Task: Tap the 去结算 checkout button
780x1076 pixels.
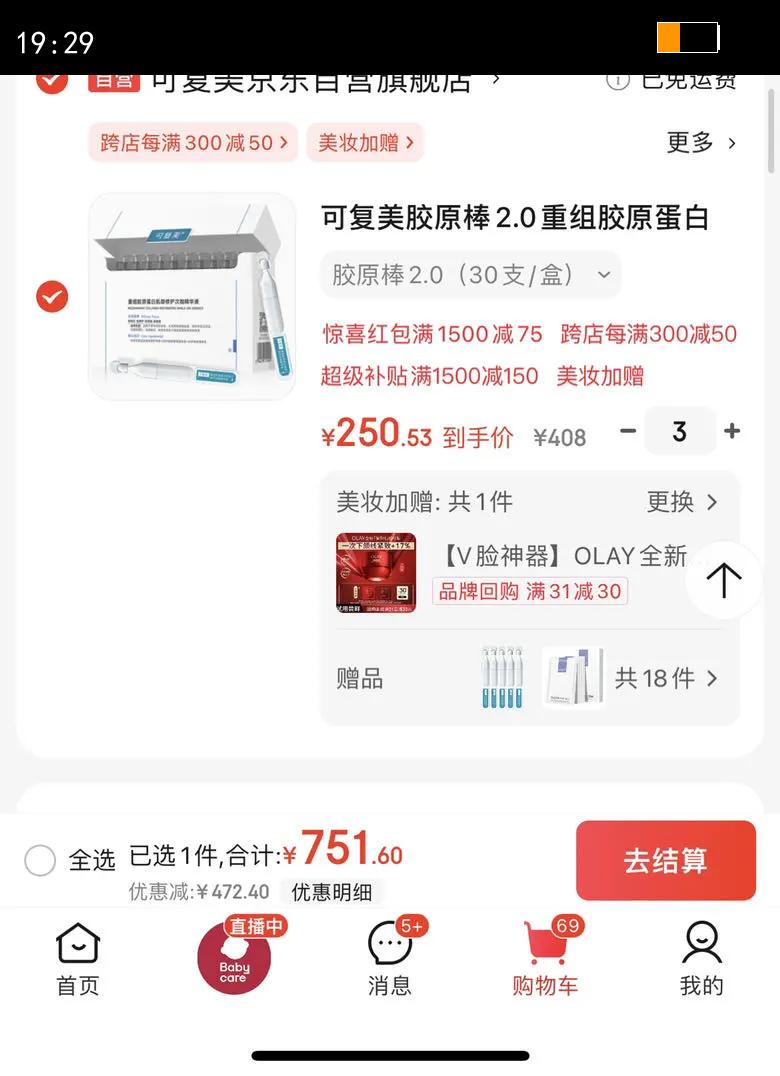Action: (665, 861)
